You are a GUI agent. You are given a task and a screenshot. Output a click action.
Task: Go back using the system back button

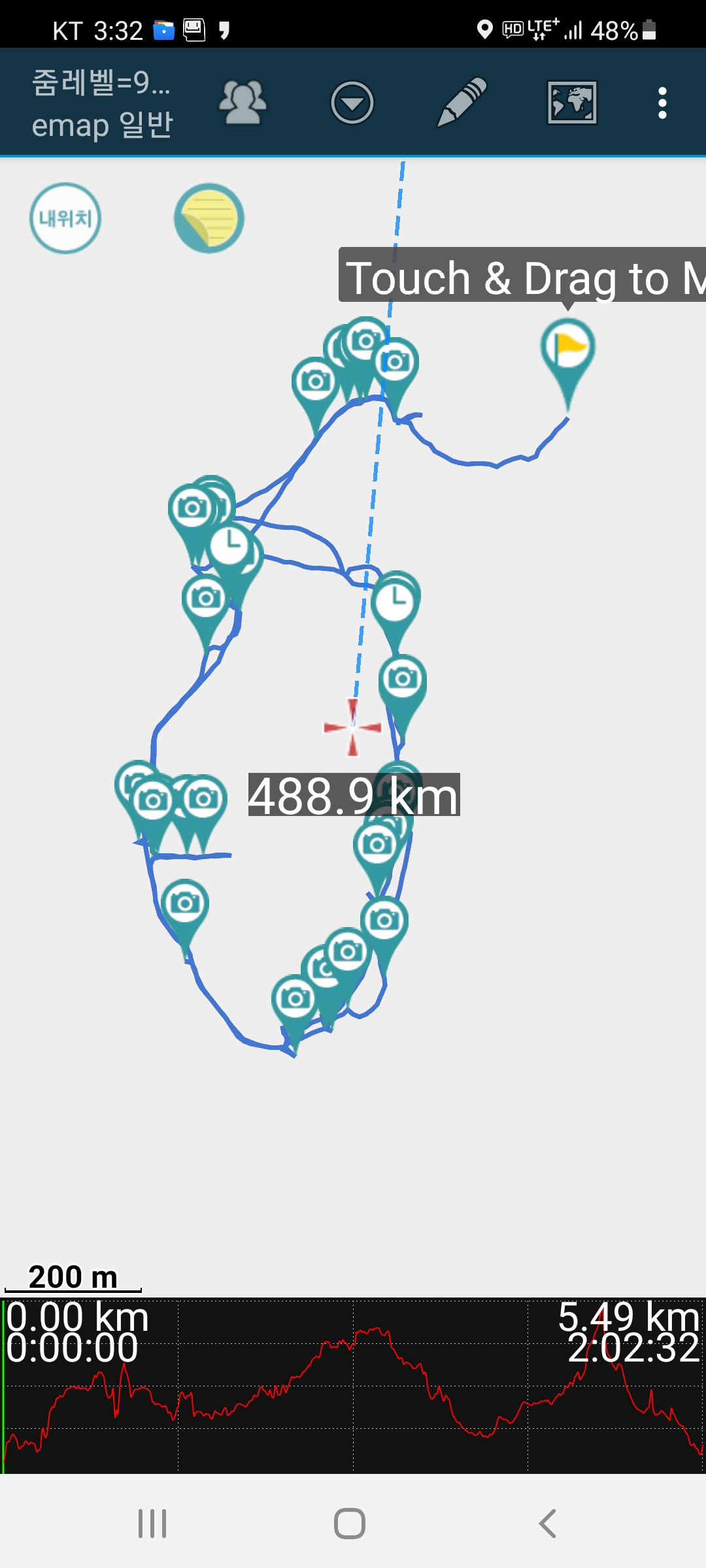click(548, 1524)
